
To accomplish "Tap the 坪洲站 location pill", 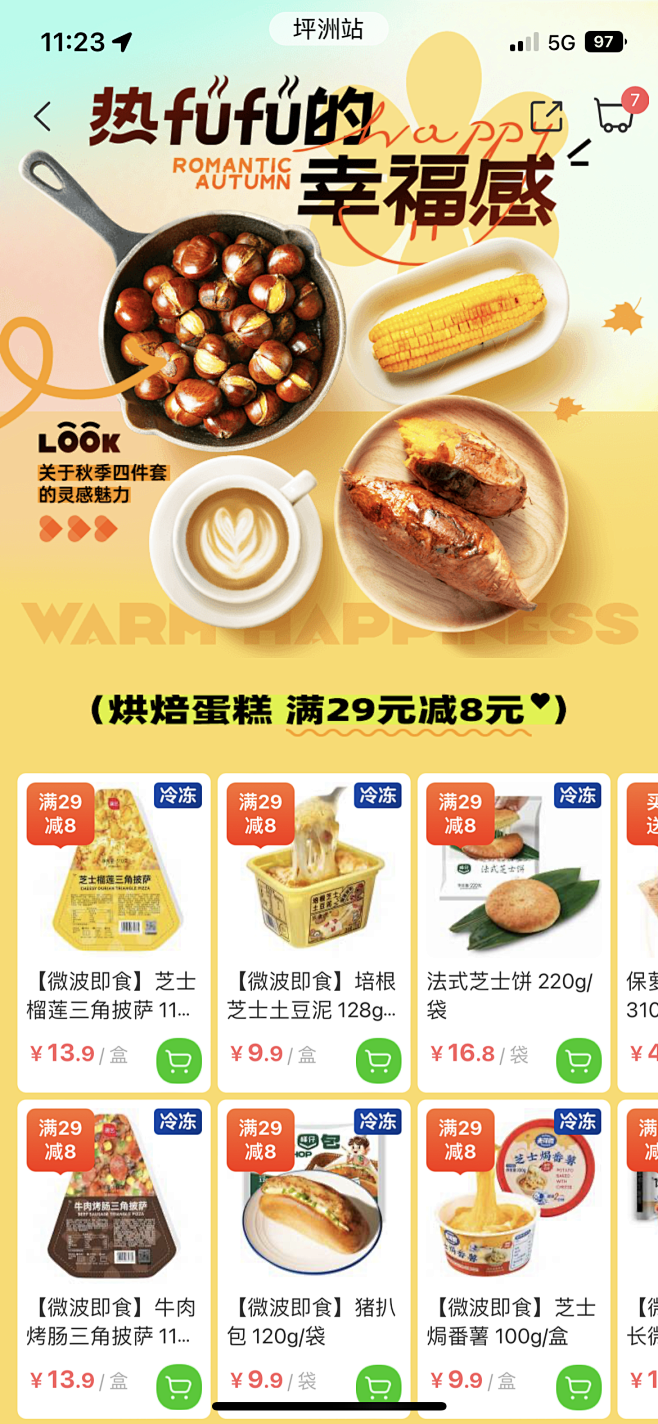I will point(328,29).
